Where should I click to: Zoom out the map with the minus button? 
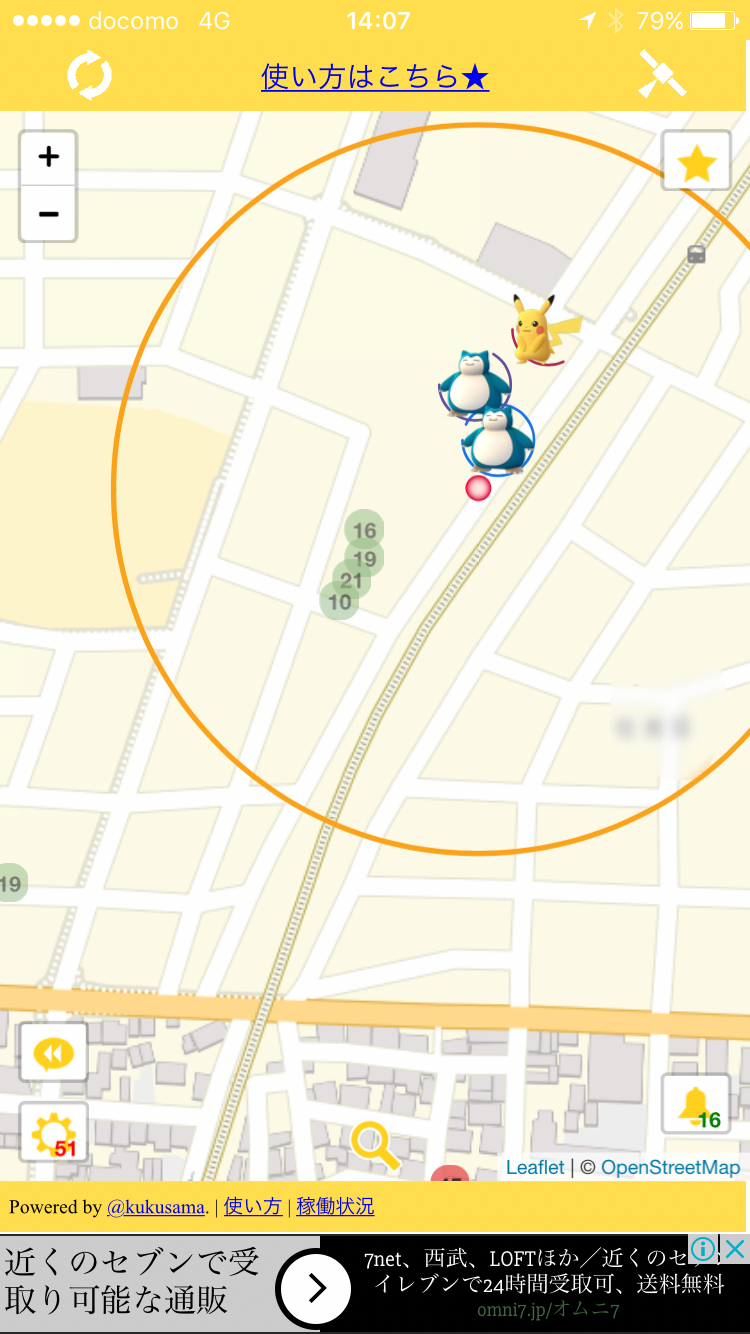click(48, 213)
